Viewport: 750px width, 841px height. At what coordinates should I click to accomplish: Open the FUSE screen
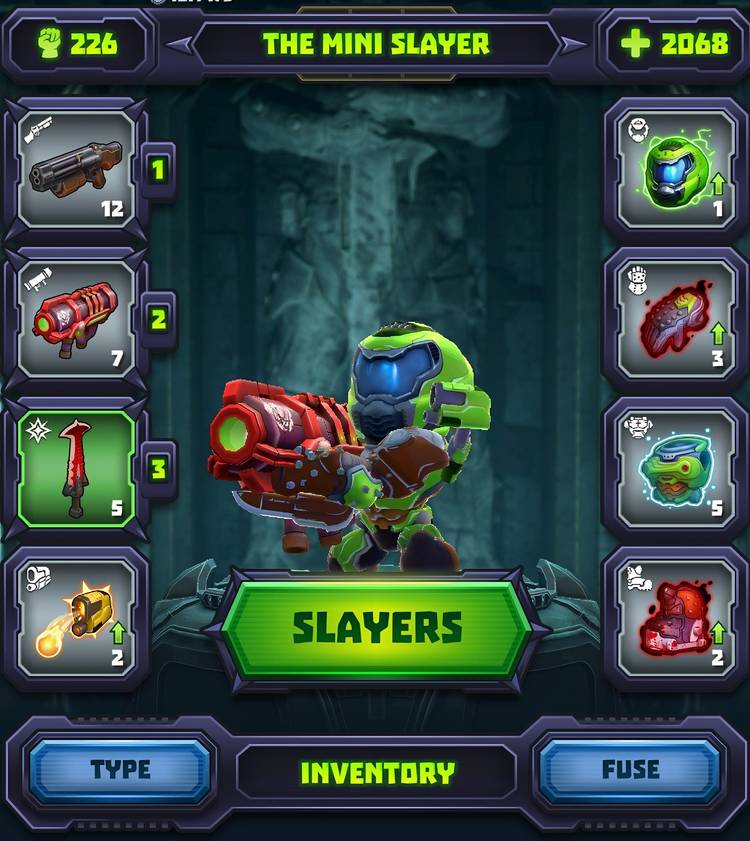pyautogui.click(x=630, y=771)
